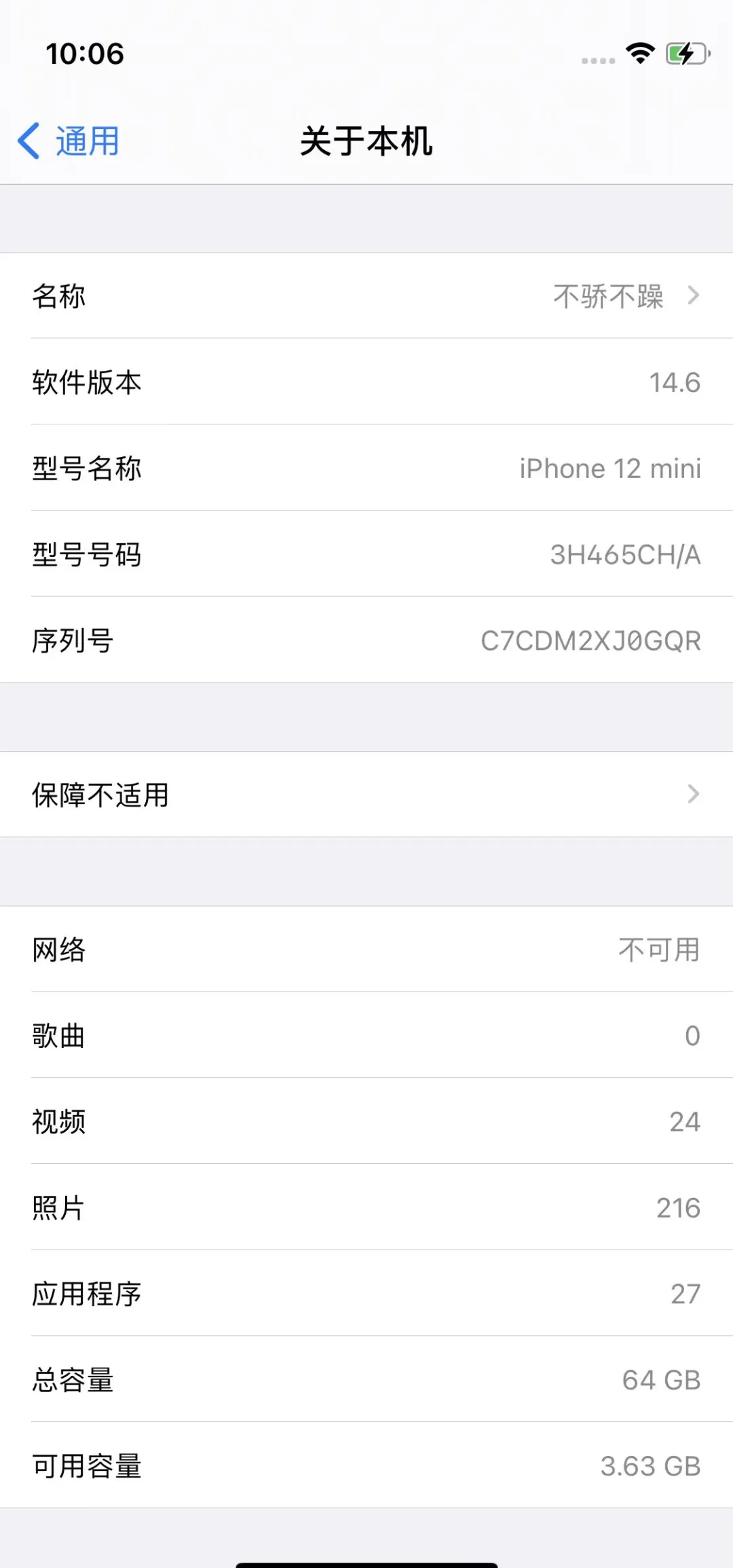The width and height of the screenshot is (733, 1568).
Task: Tap the chevron on 保障不适用 row
Action: click(x=694, y=794)
